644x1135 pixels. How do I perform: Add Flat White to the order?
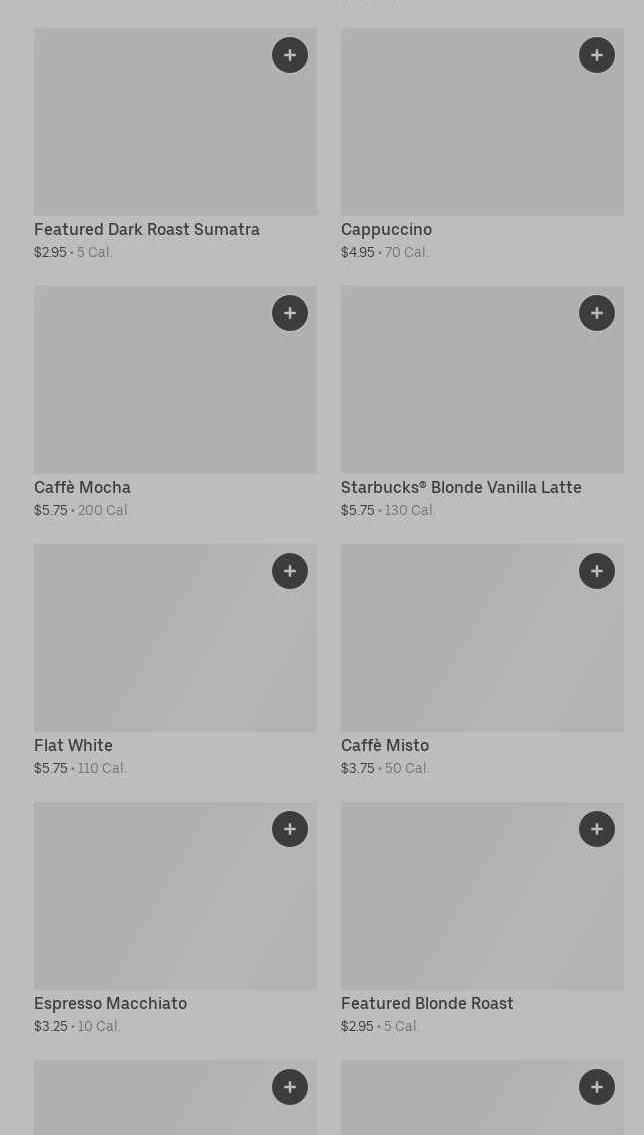[x=290, y=571]
